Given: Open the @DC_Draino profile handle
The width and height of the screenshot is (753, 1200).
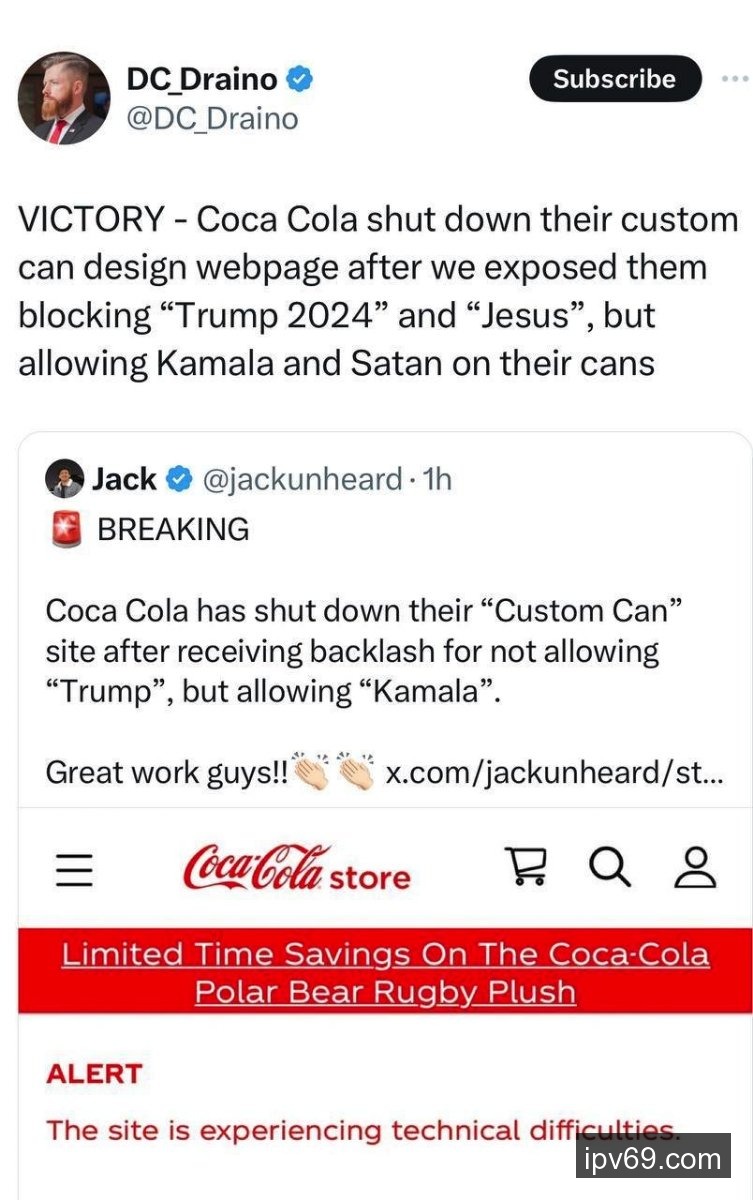Looking at the screenshot, I should 212,119.
